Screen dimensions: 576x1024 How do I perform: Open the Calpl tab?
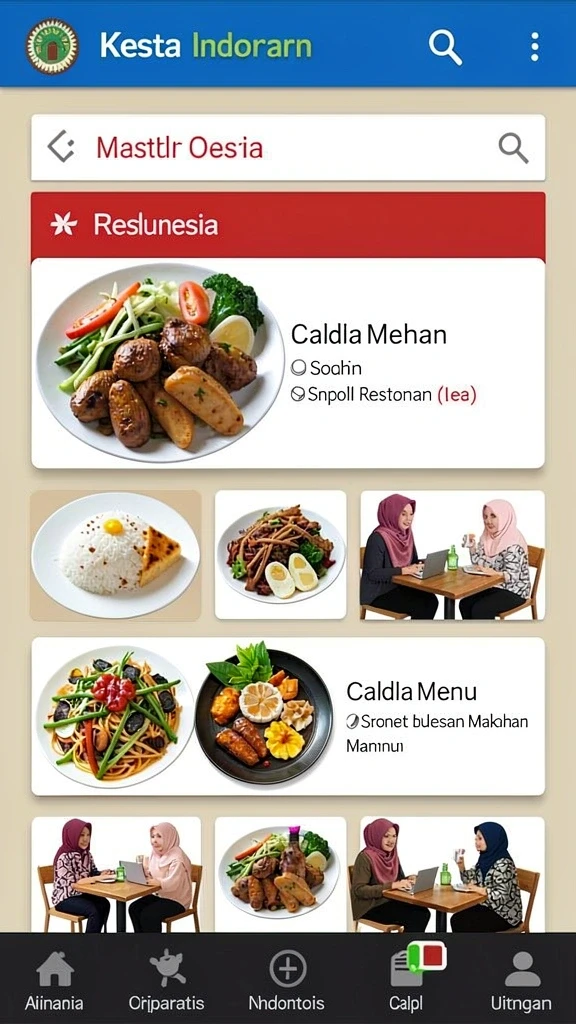pyautogui.click(x=407, y=981)
